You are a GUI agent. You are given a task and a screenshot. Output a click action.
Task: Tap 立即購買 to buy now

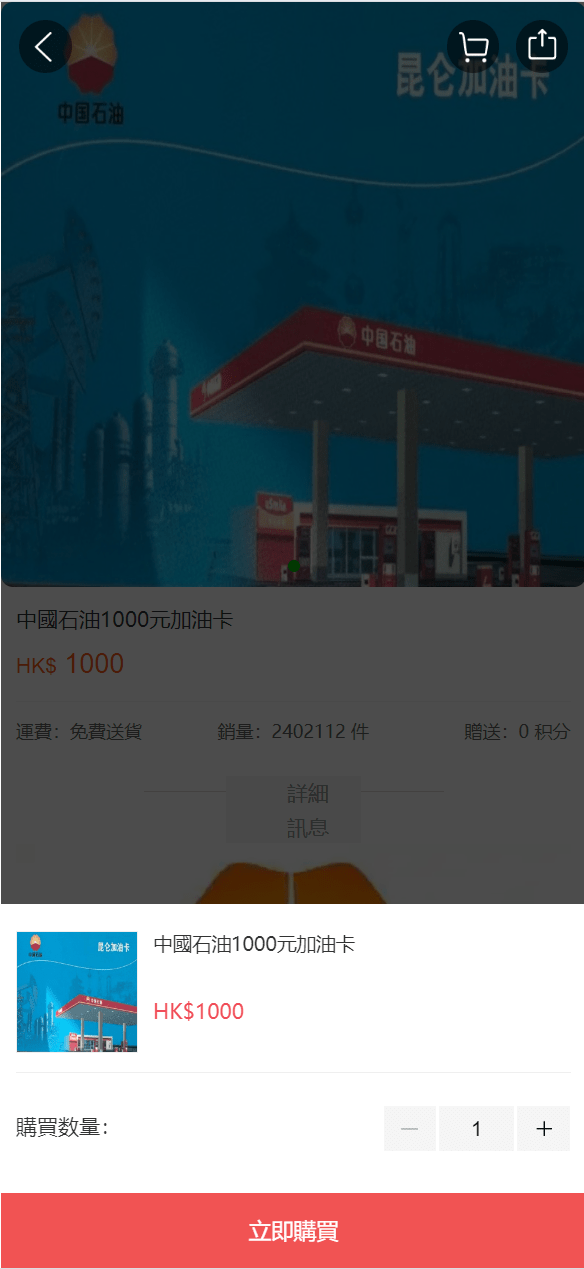292,1231
